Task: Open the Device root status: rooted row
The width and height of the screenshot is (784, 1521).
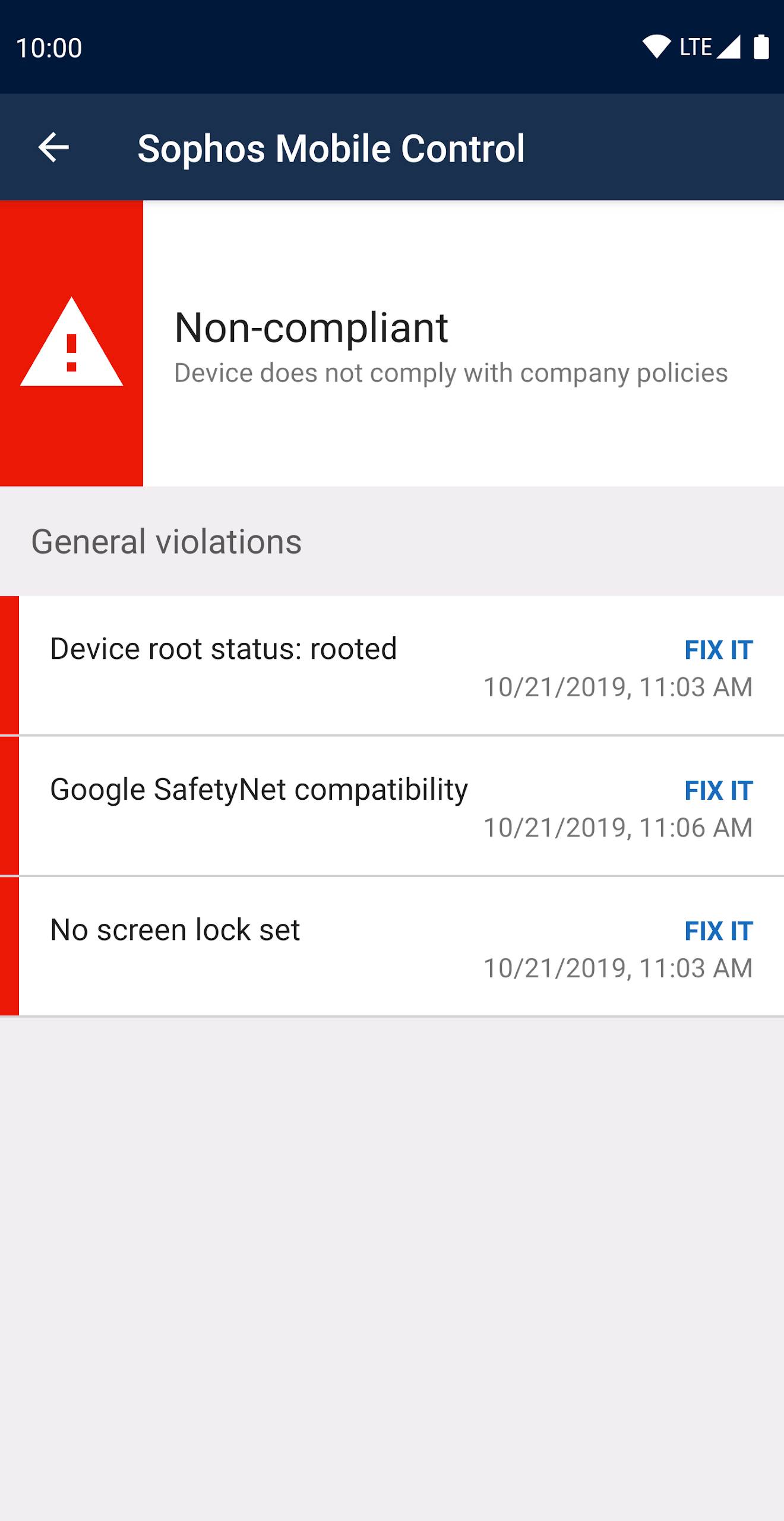Action: click(x=392, y=665)
